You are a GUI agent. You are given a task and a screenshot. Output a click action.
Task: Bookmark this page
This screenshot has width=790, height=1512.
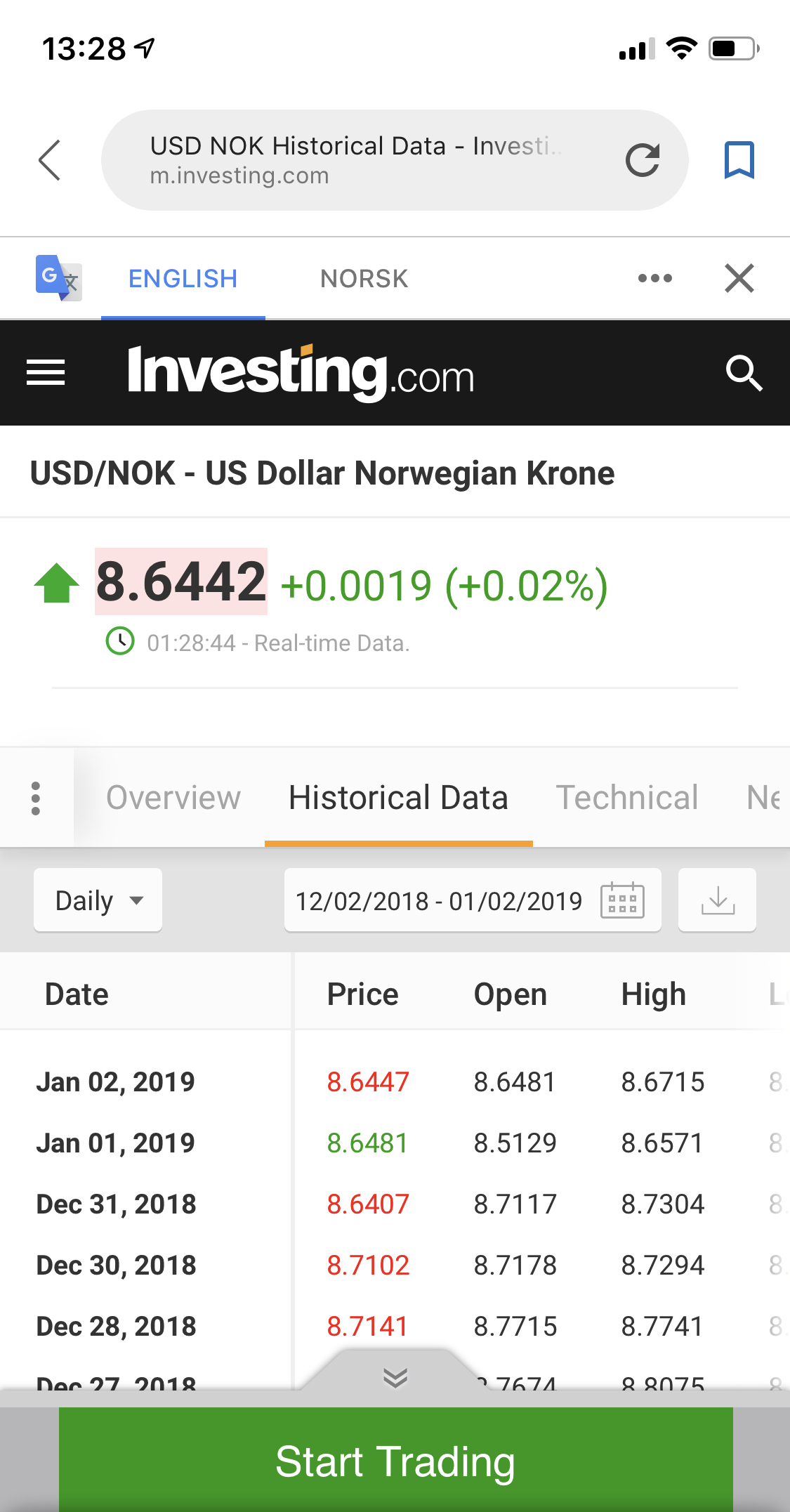pos(739,160)
